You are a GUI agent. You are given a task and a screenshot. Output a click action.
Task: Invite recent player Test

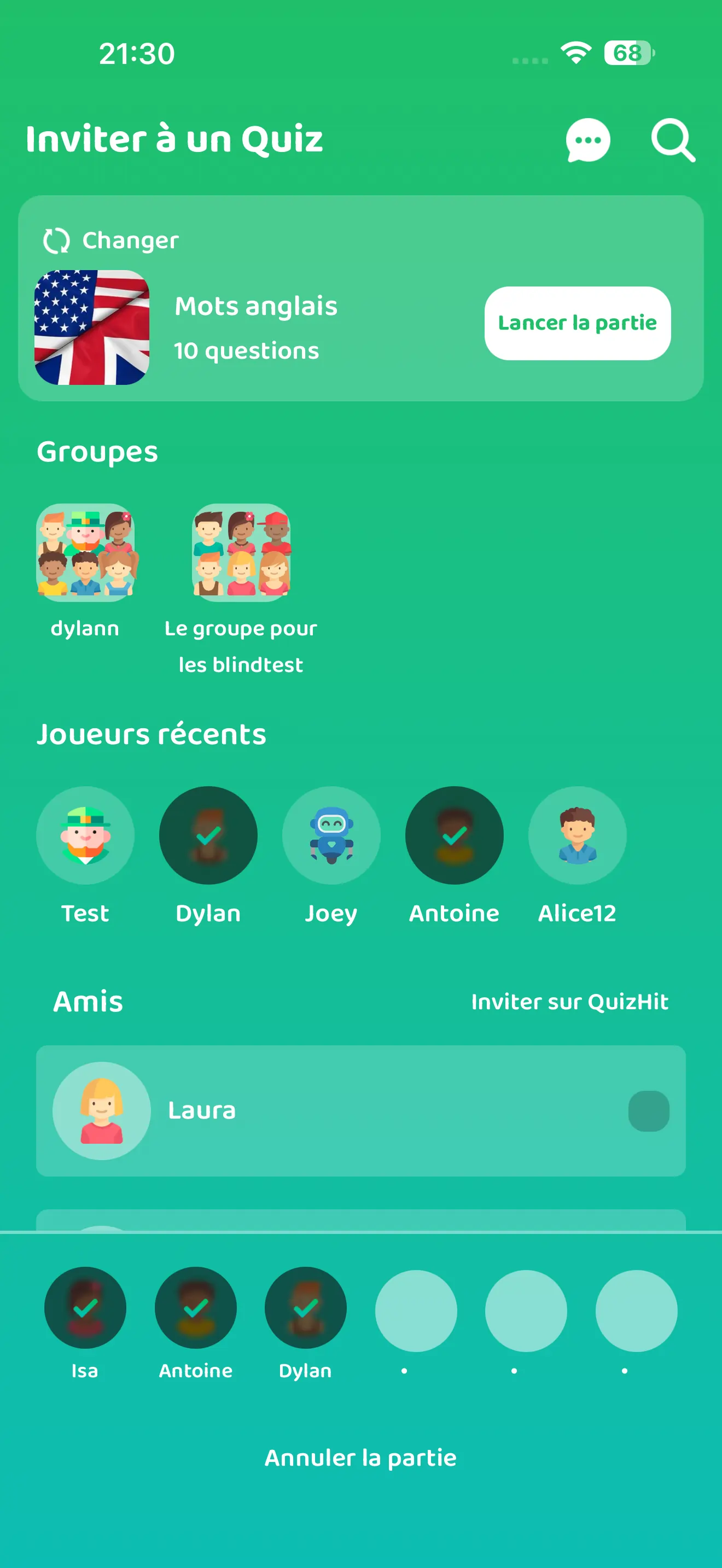pos(85,835)
